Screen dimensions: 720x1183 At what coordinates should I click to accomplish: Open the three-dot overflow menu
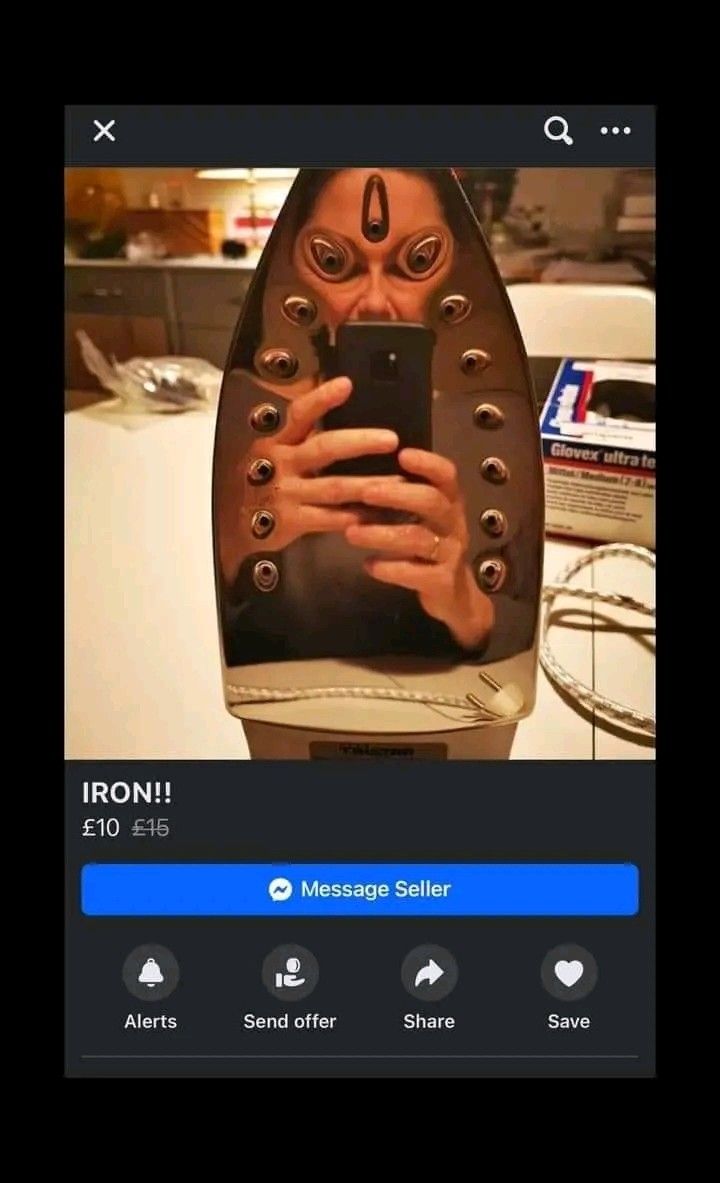pyautogui.click(x=615, y=131)
